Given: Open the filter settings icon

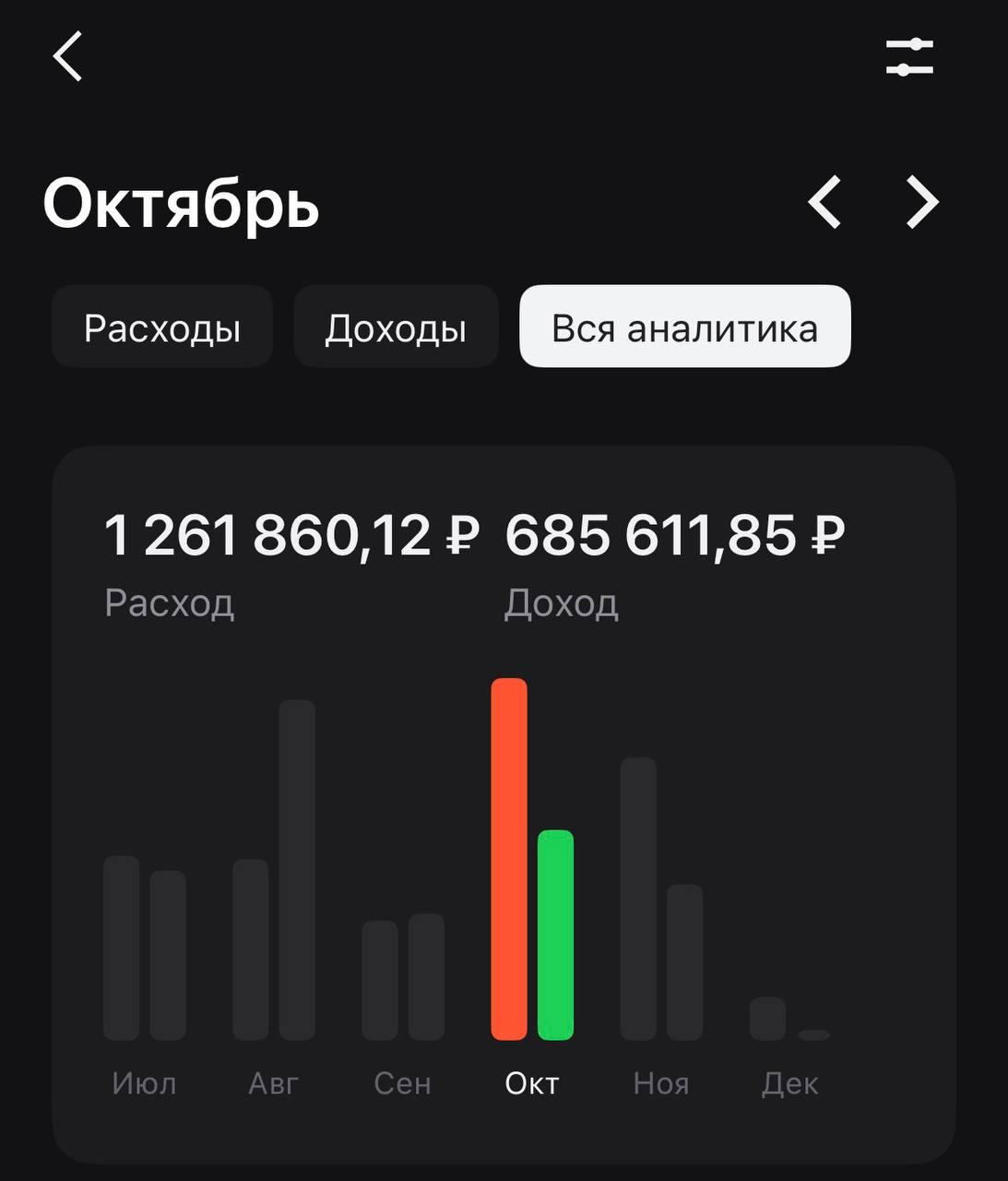Looking at the screenshot, I should (x=909, y=57).
